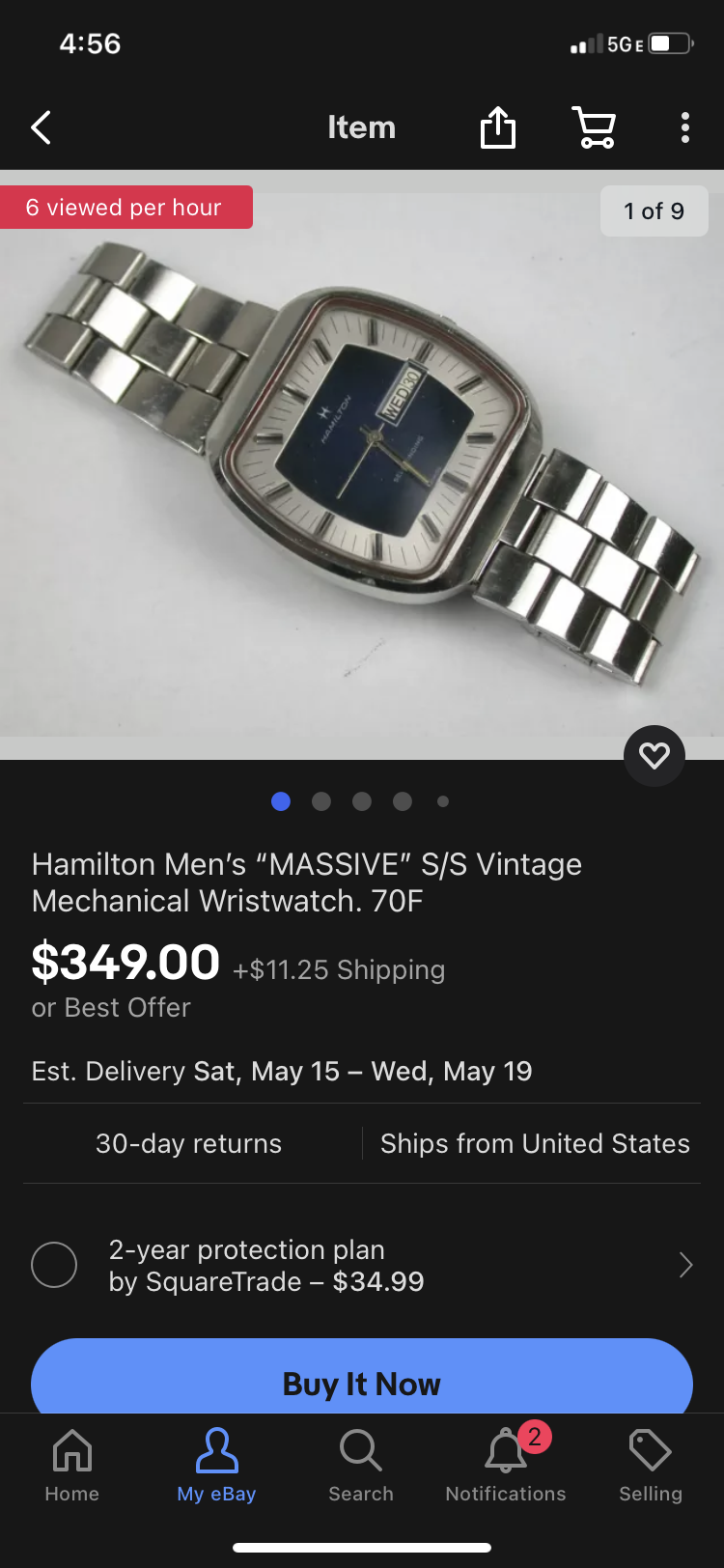Open the Hamilton watch photo gallery
Viewport: 724px width, 1568px height.
click(x=362, y=463)
